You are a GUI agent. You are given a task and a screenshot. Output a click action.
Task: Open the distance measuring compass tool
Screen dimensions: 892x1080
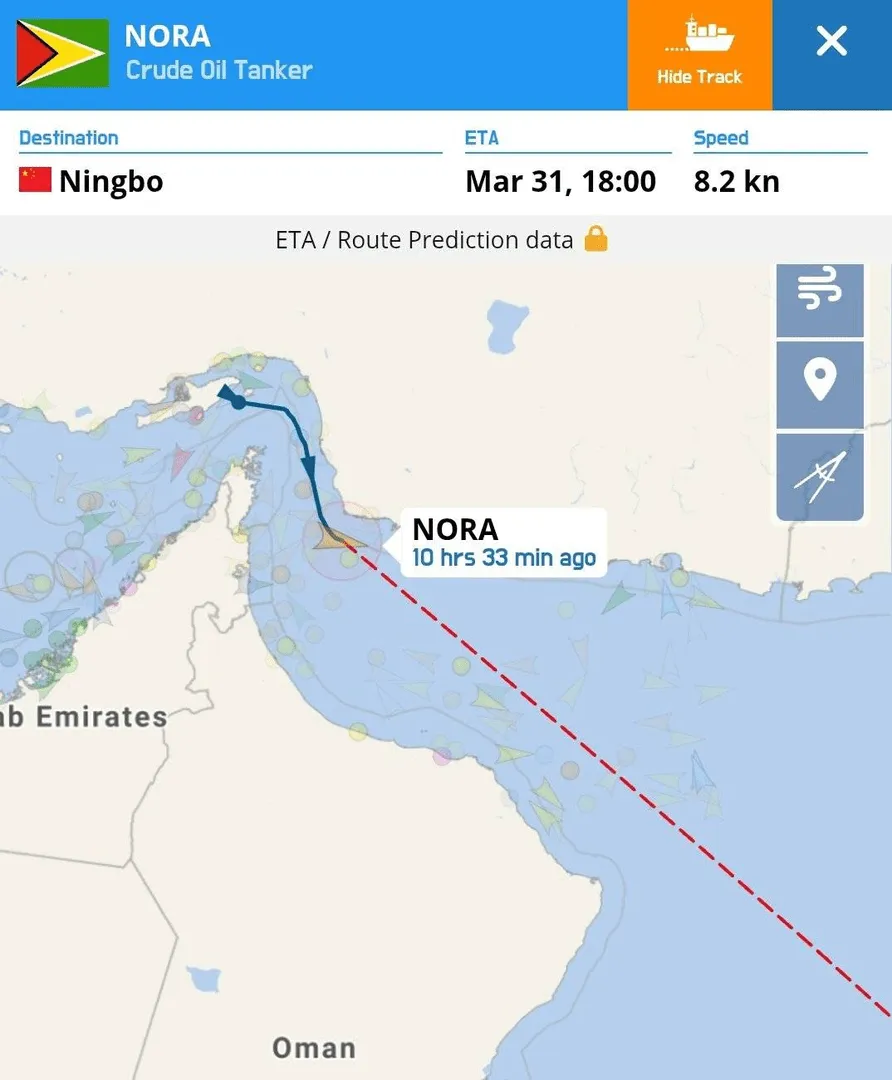[819, 477]
